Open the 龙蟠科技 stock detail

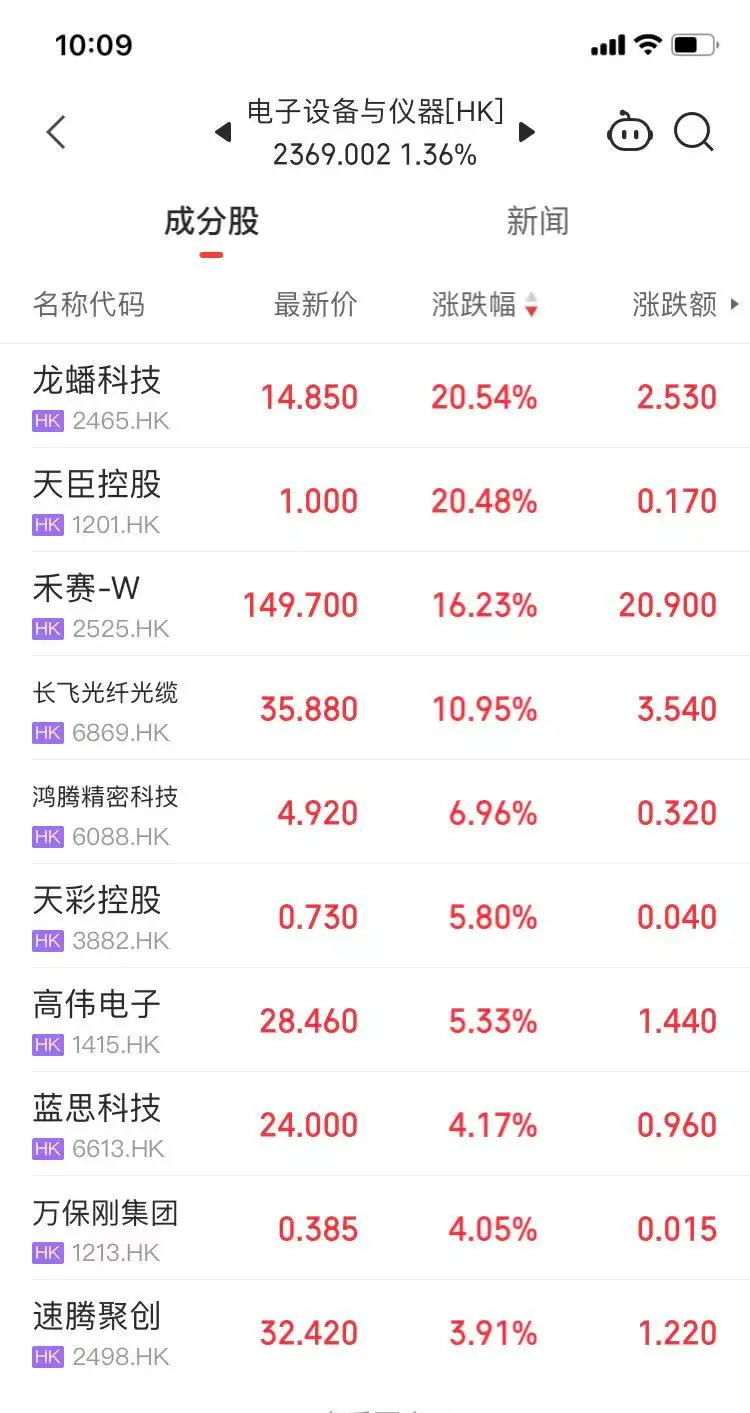click(x=96, y=382)
